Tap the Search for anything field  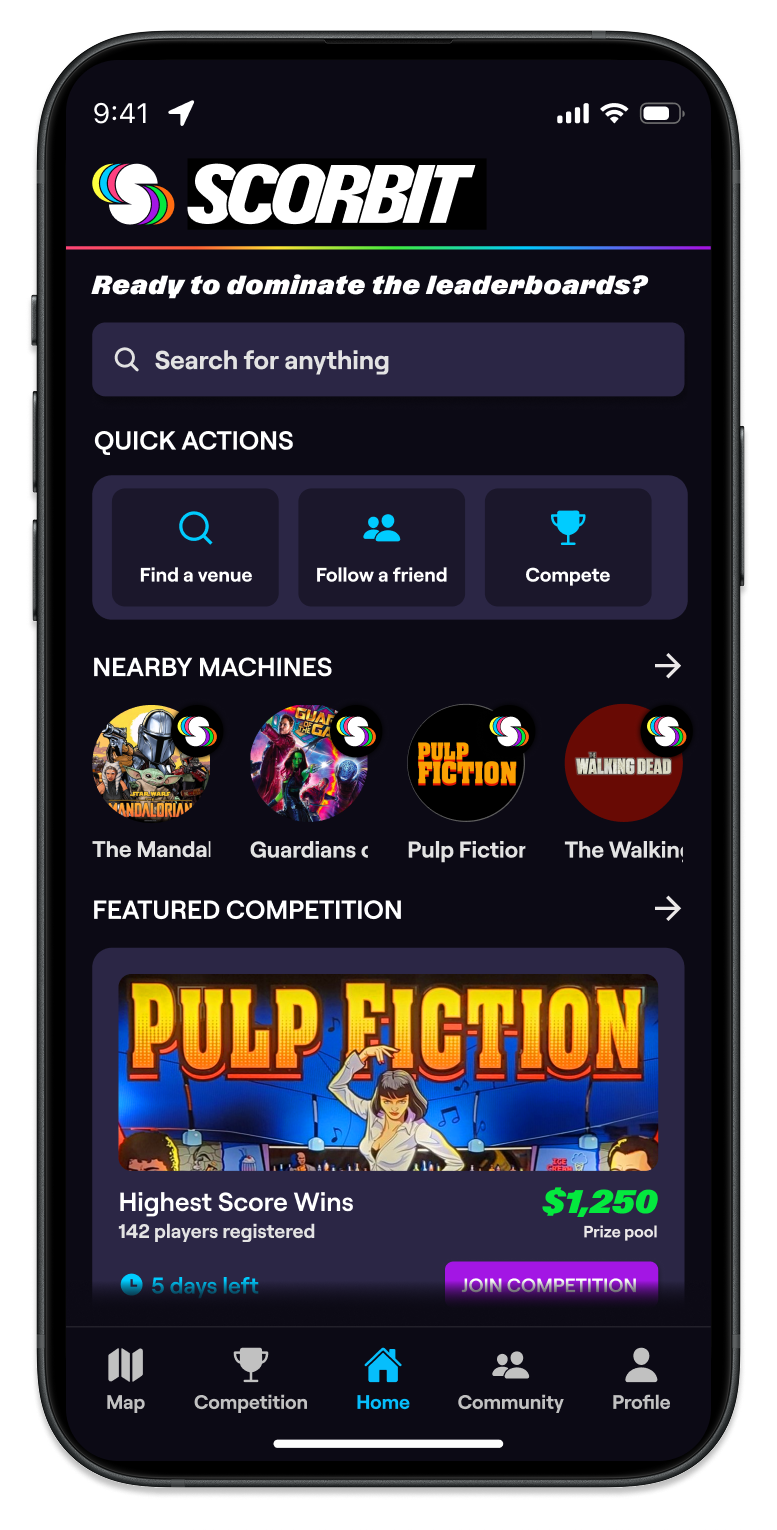(388, 360)
